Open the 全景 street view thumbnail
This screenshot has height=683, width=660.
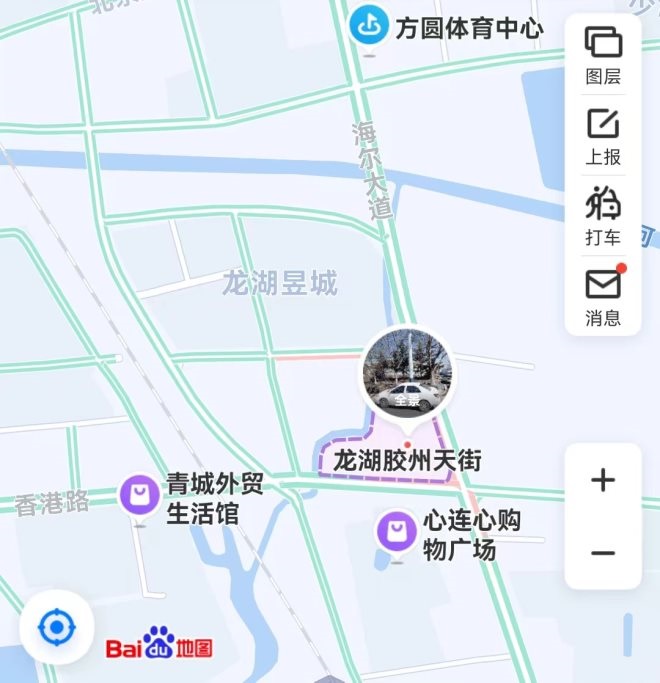pyautogui.click(x=406, y=373)
